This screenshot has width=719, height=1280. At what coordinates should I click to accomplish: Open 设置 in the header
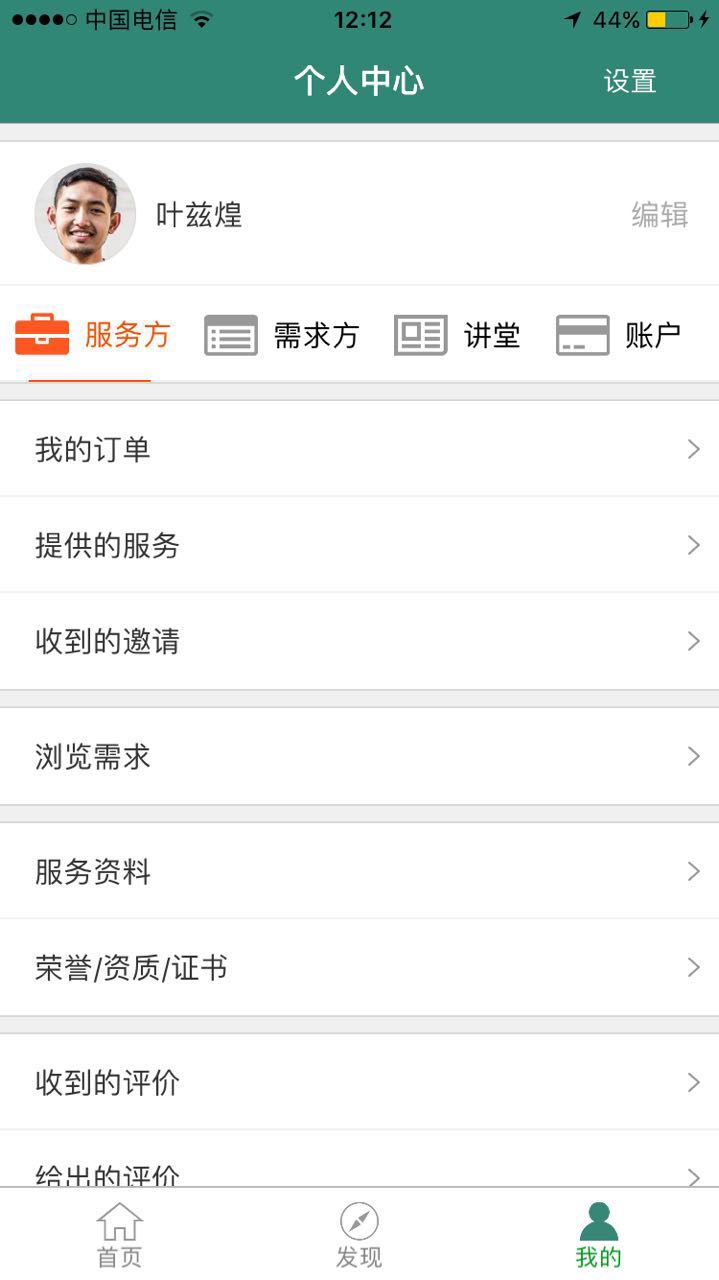coord(629,81)
